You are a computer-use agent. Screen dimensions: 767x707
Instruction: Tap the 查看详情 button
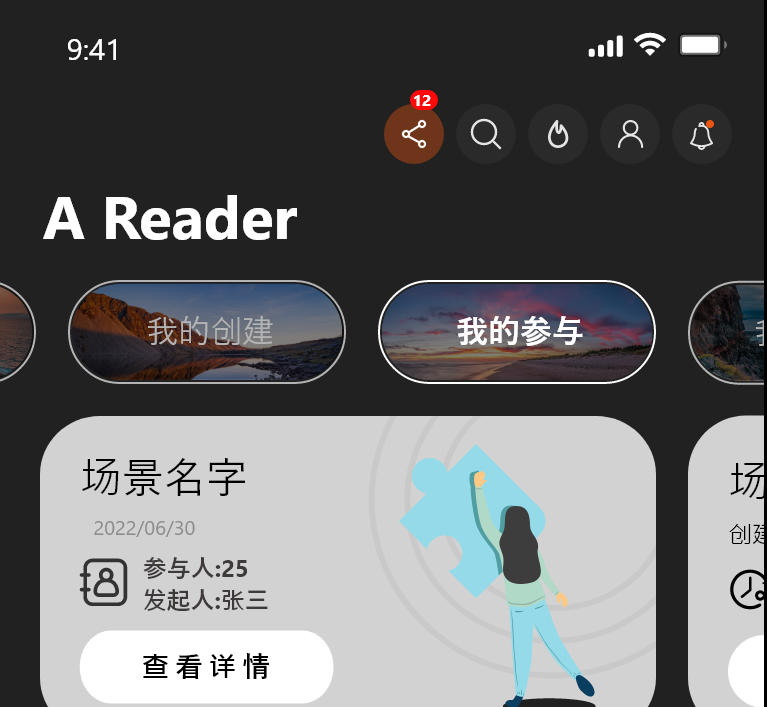click(x=206, y=667)
